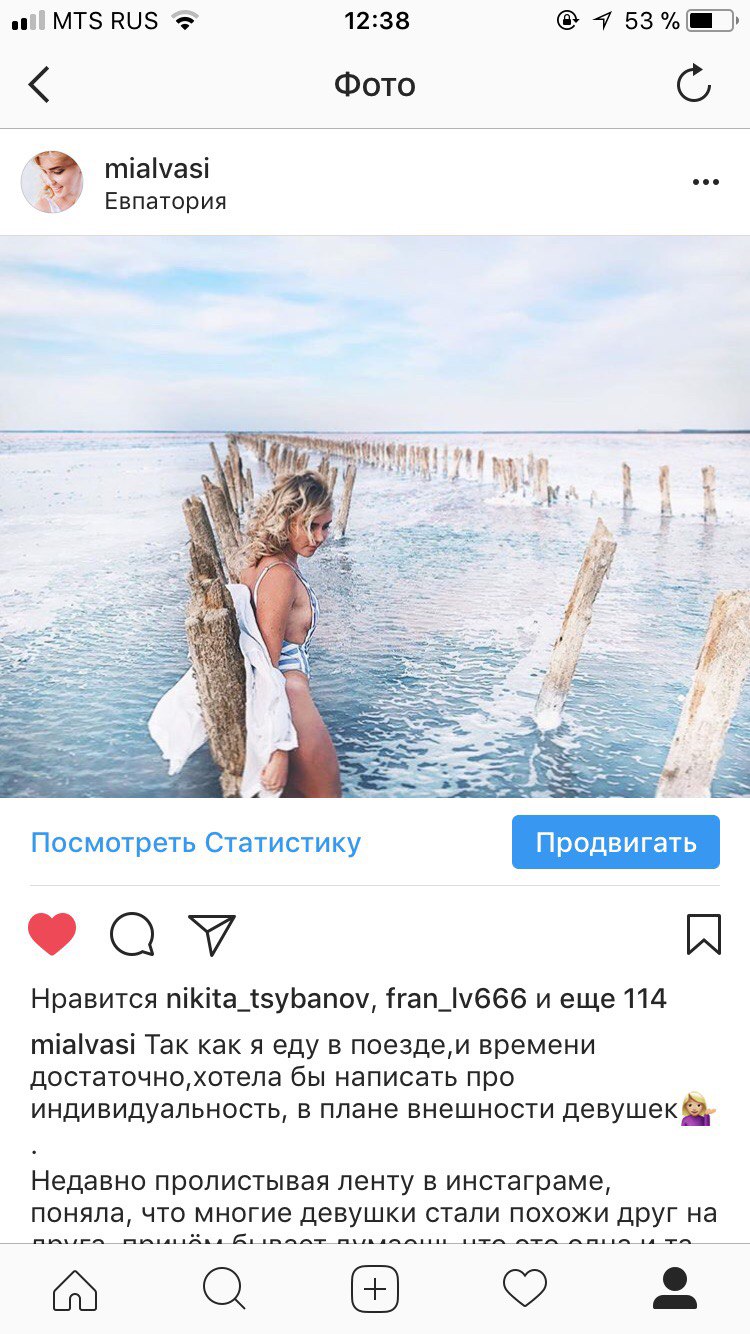The width and height of the screenshot is (750, 1334).
Task: Share the post with the paper plane
Action: click(x=212, y=934)
